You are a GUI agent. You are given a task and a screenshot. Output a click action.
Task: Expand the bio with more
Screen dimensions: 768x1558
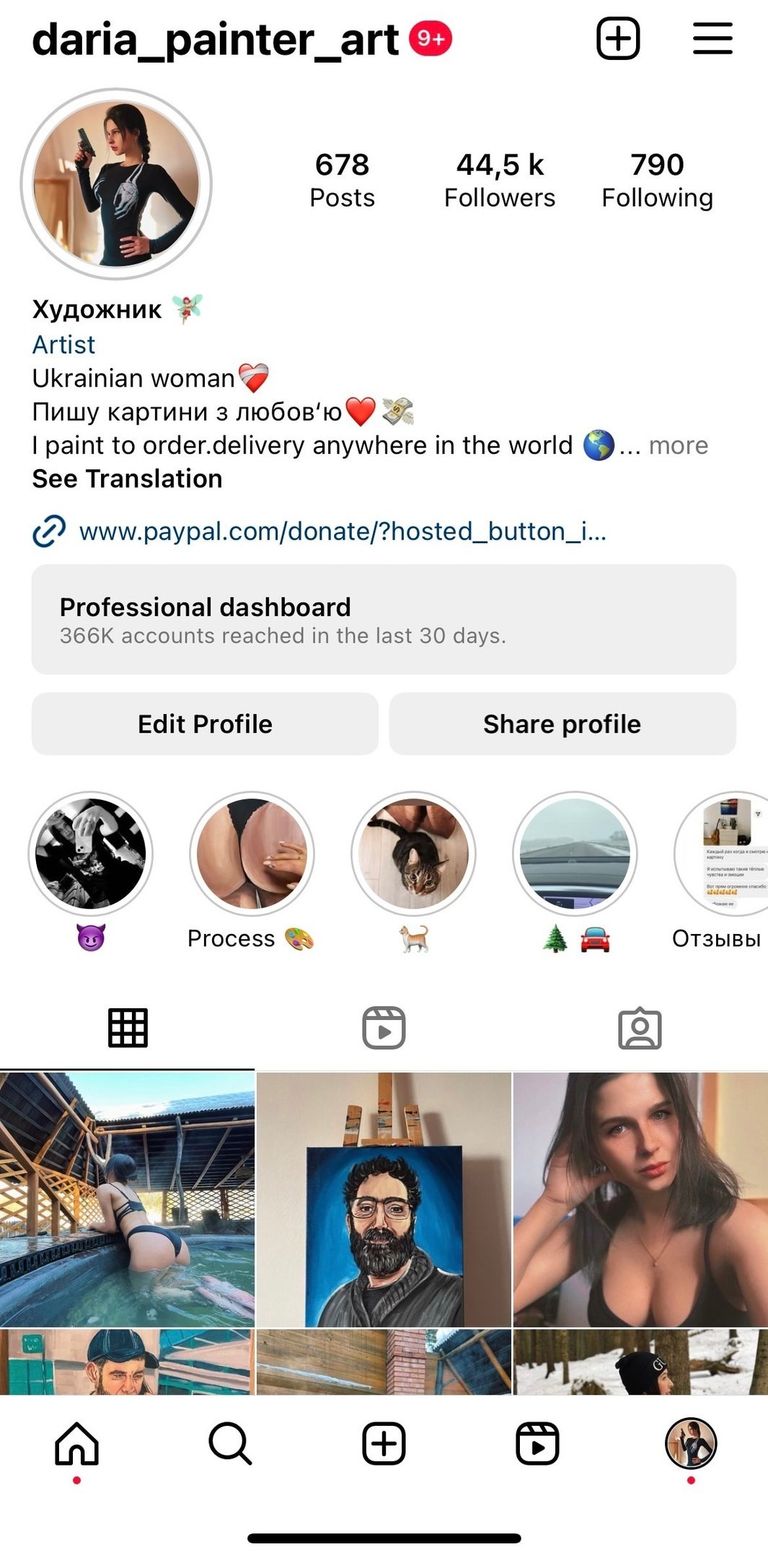(678, 445)
